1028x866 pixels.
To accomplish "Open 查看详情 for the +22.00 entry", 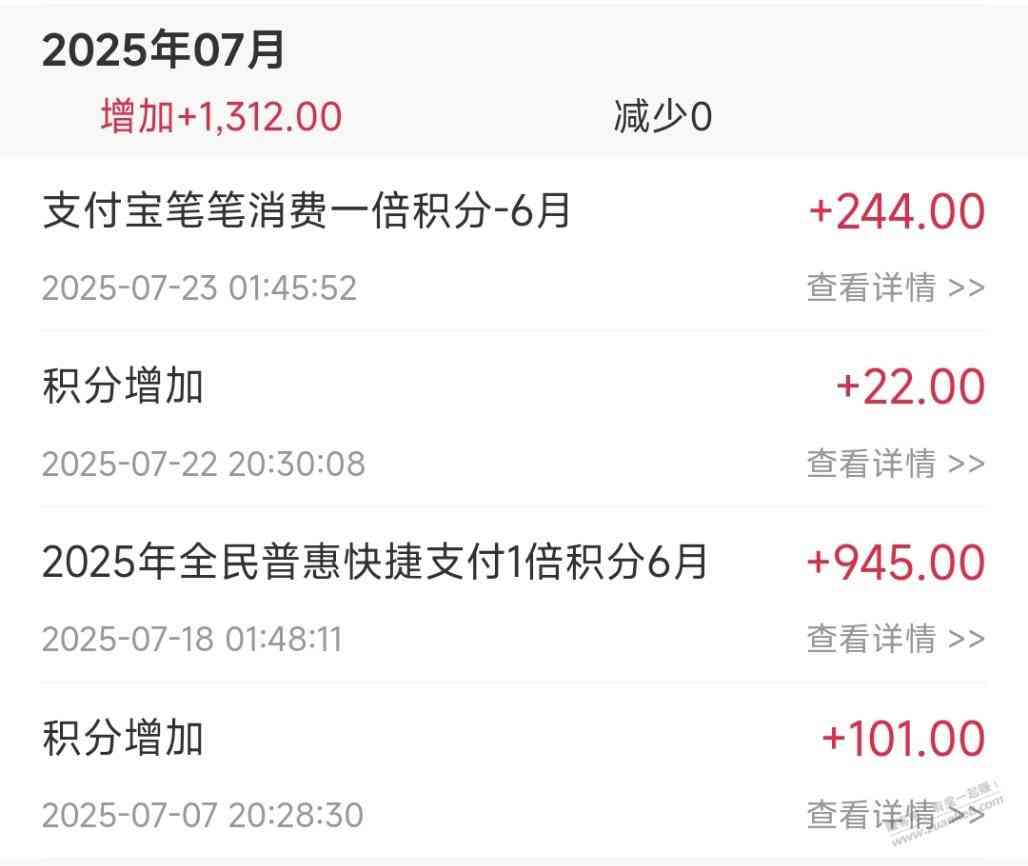I will (x=895, y=463).
